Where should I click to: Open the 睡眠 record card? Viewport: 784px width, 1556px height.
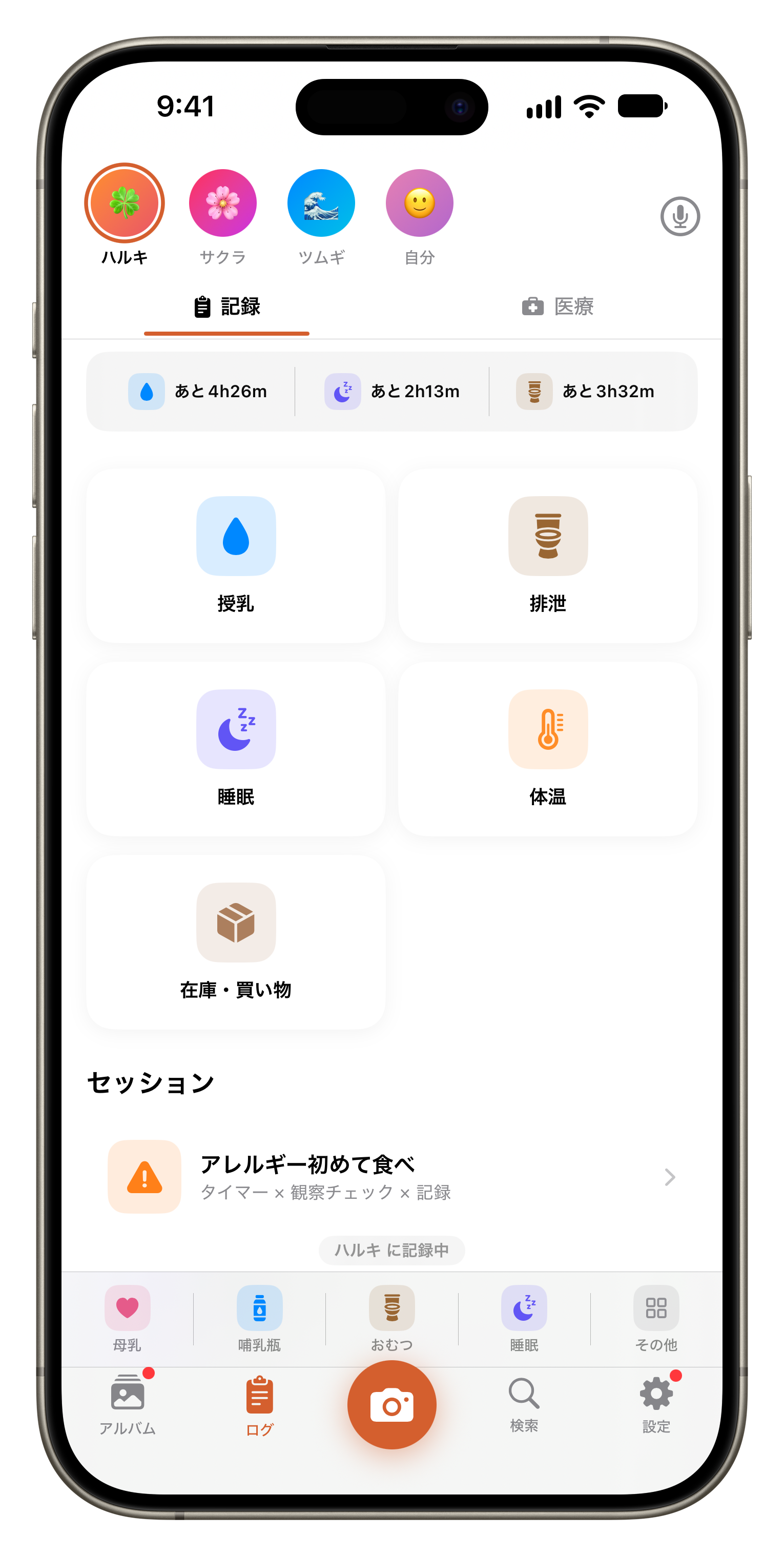(x=236, y=749)
